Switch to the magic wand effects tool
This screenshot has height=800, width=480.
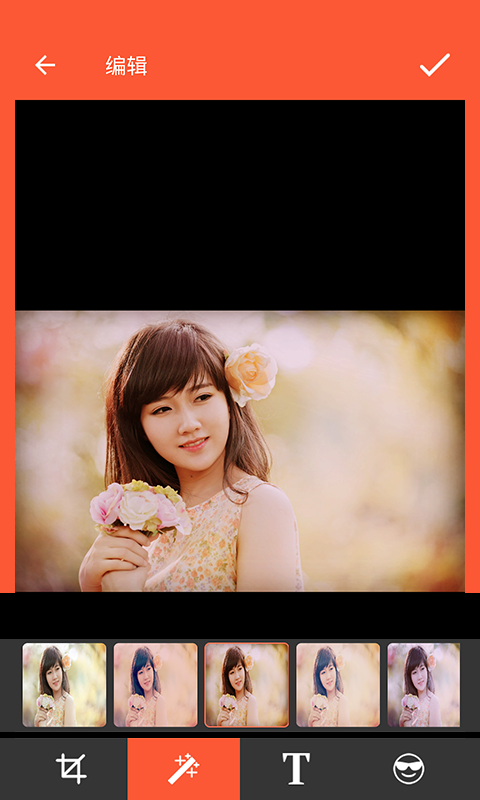[x=184, y=768]
